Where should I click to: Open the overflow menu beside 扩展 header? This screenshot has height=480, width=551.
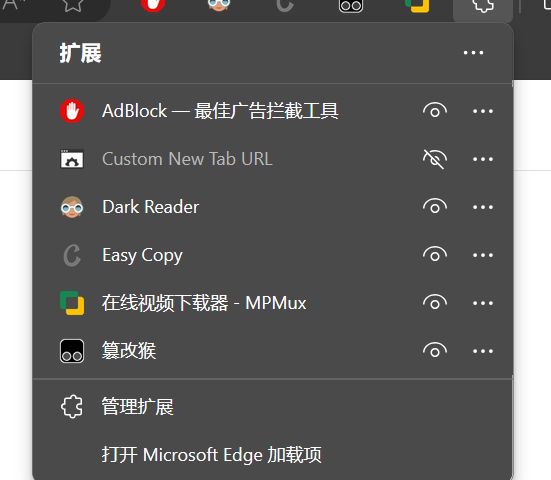[x=473, y=53]
